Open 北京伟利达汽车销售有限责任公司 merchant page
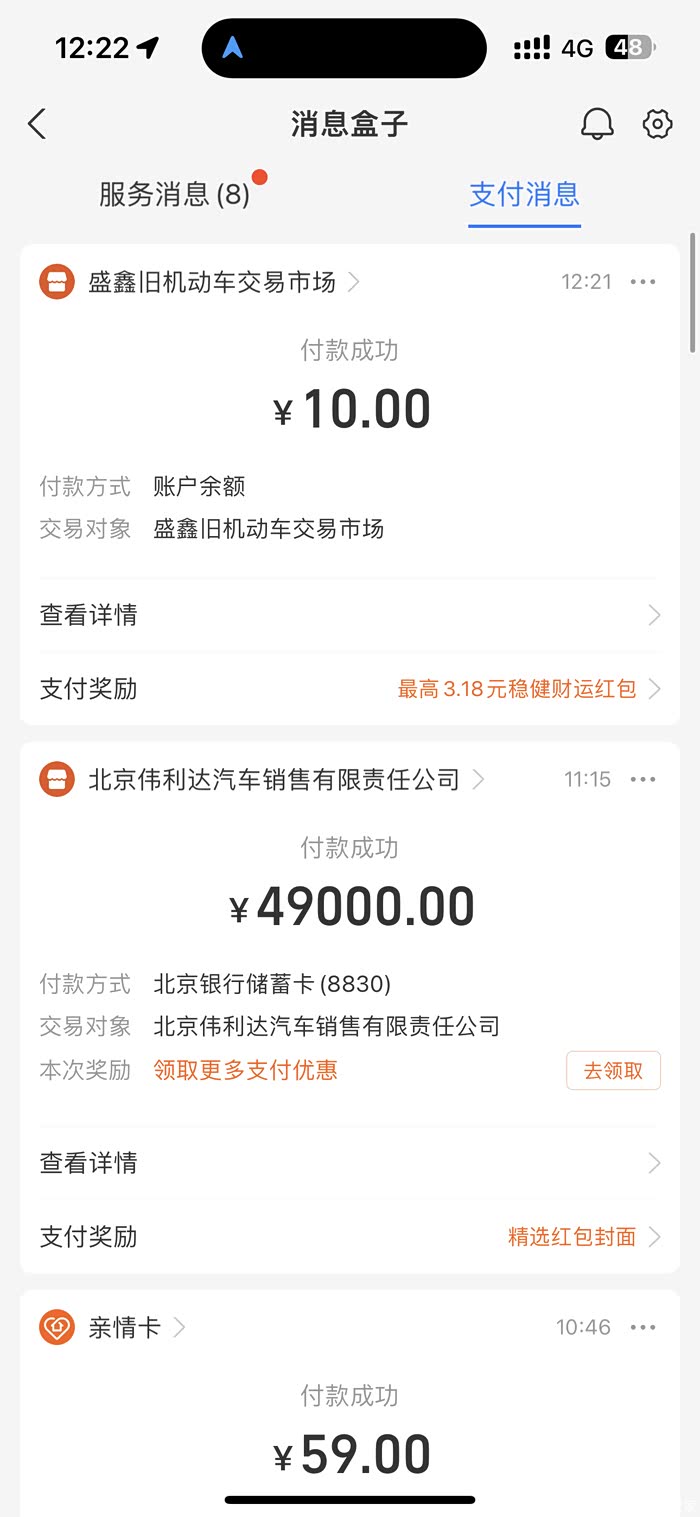 click(x=274, y=779)
